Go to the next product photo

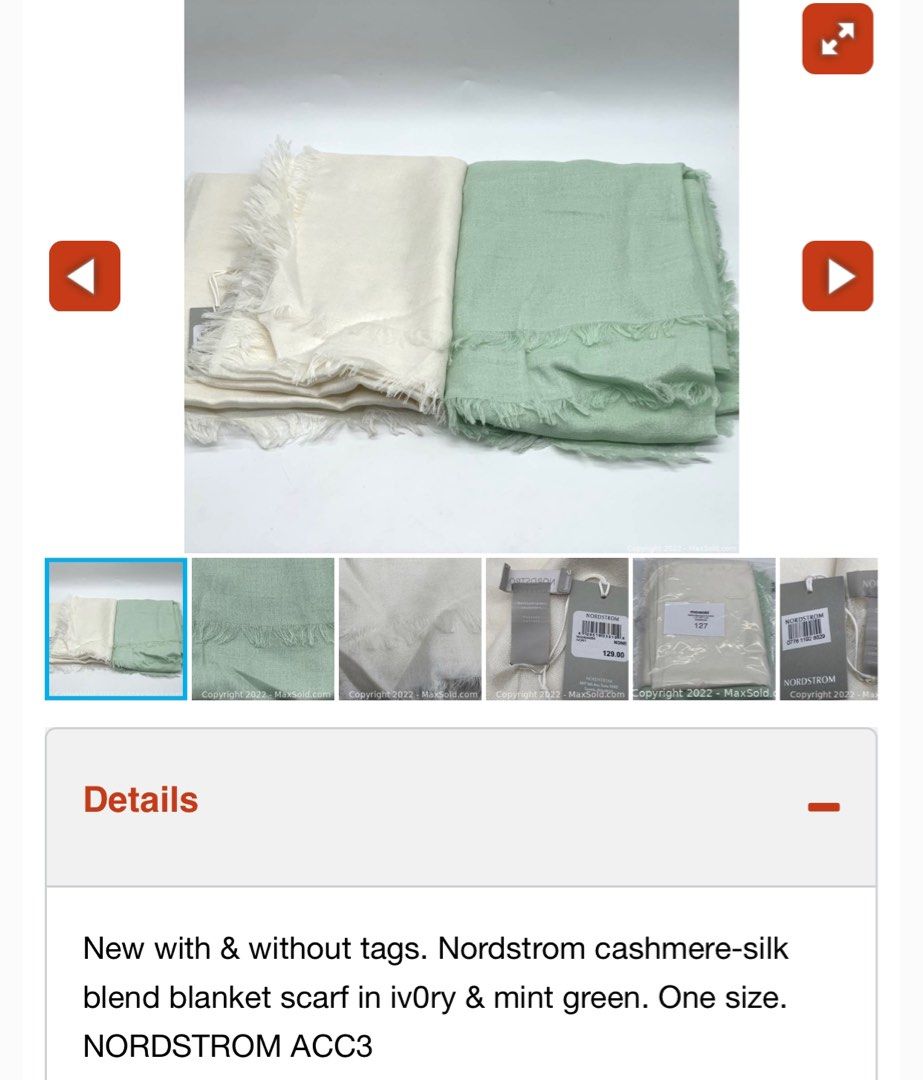click(837, 277)
